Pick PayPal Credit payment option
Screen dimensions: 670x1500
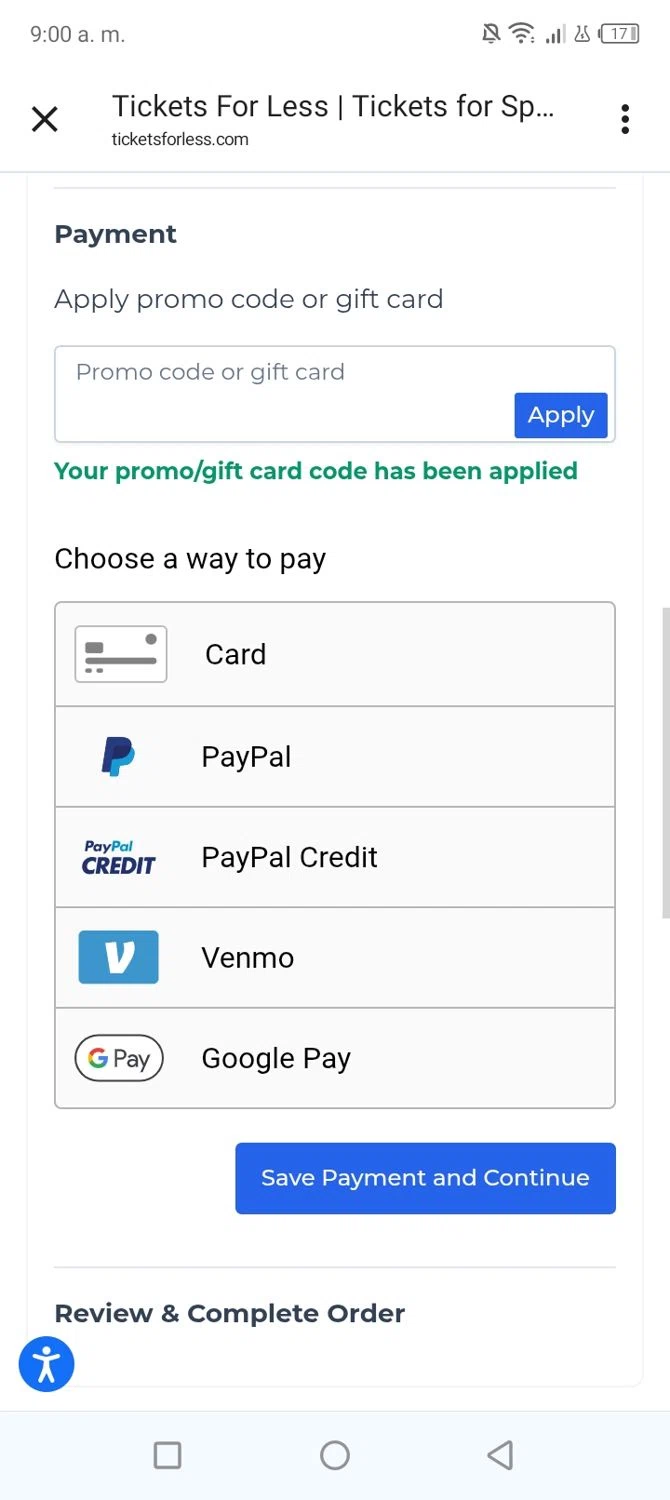(334, 858)
